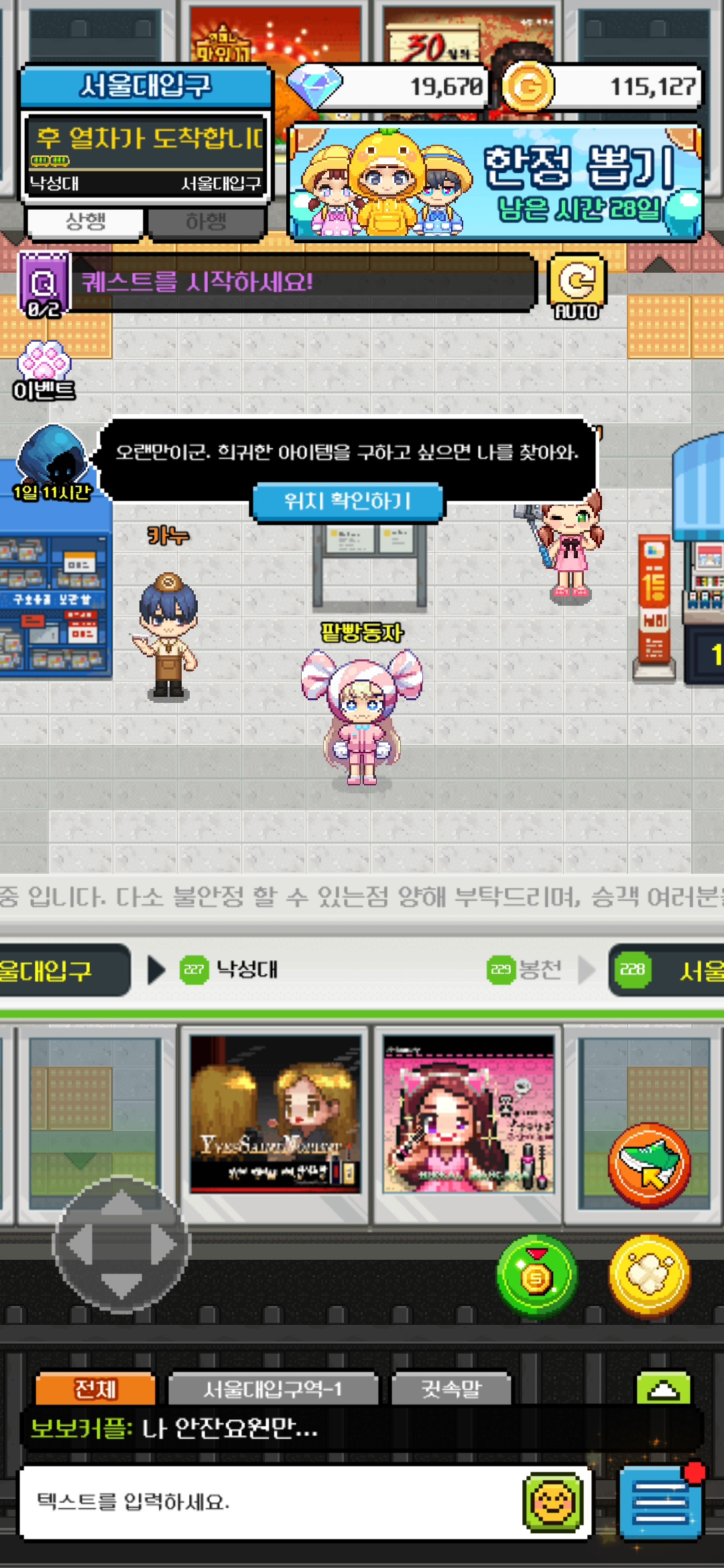This screenshot has width=724, height=1568.
Task: Focus the 텍스트를 입력하세요 chat field
Action: click(x=268, y=1502)
